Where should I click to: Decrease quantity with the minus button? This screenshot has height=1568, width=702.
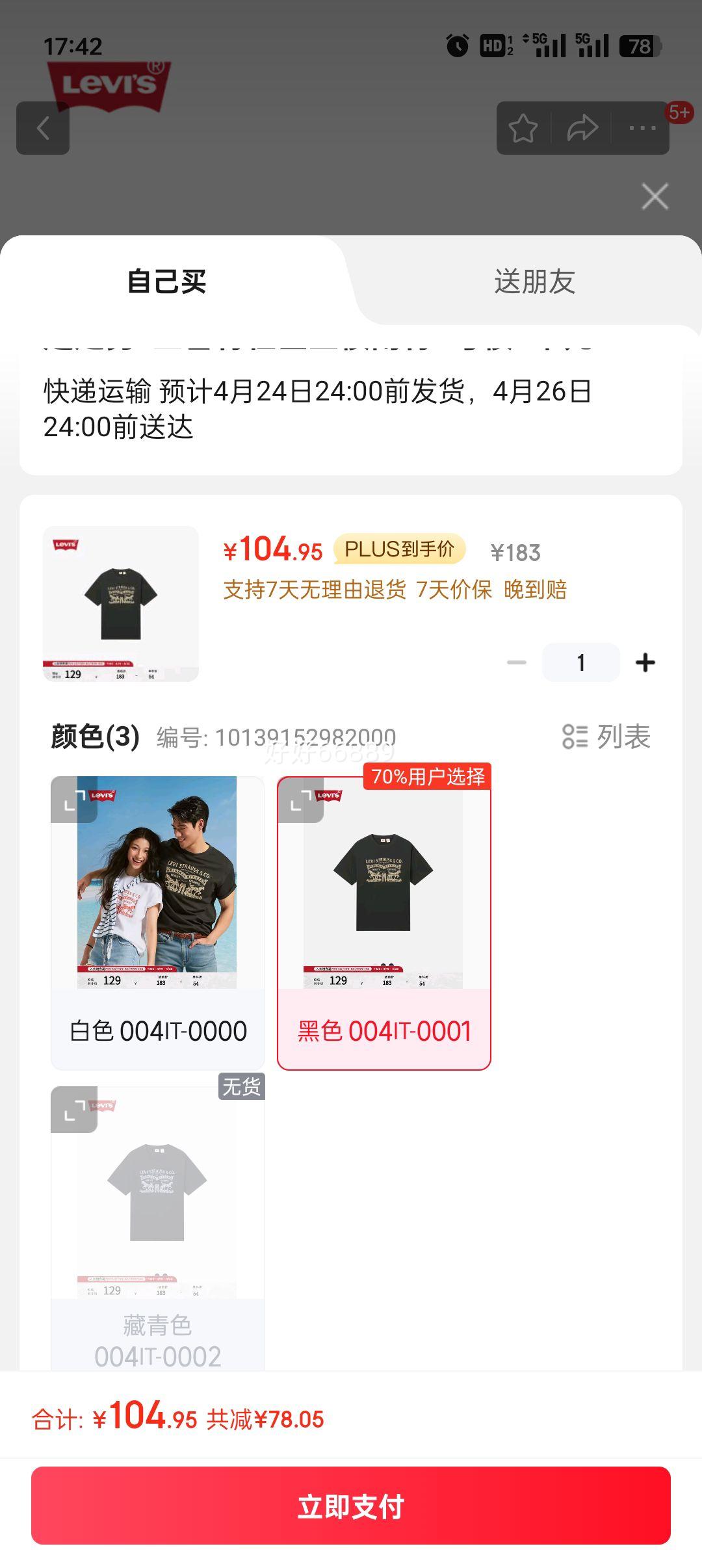click(517, 662)
